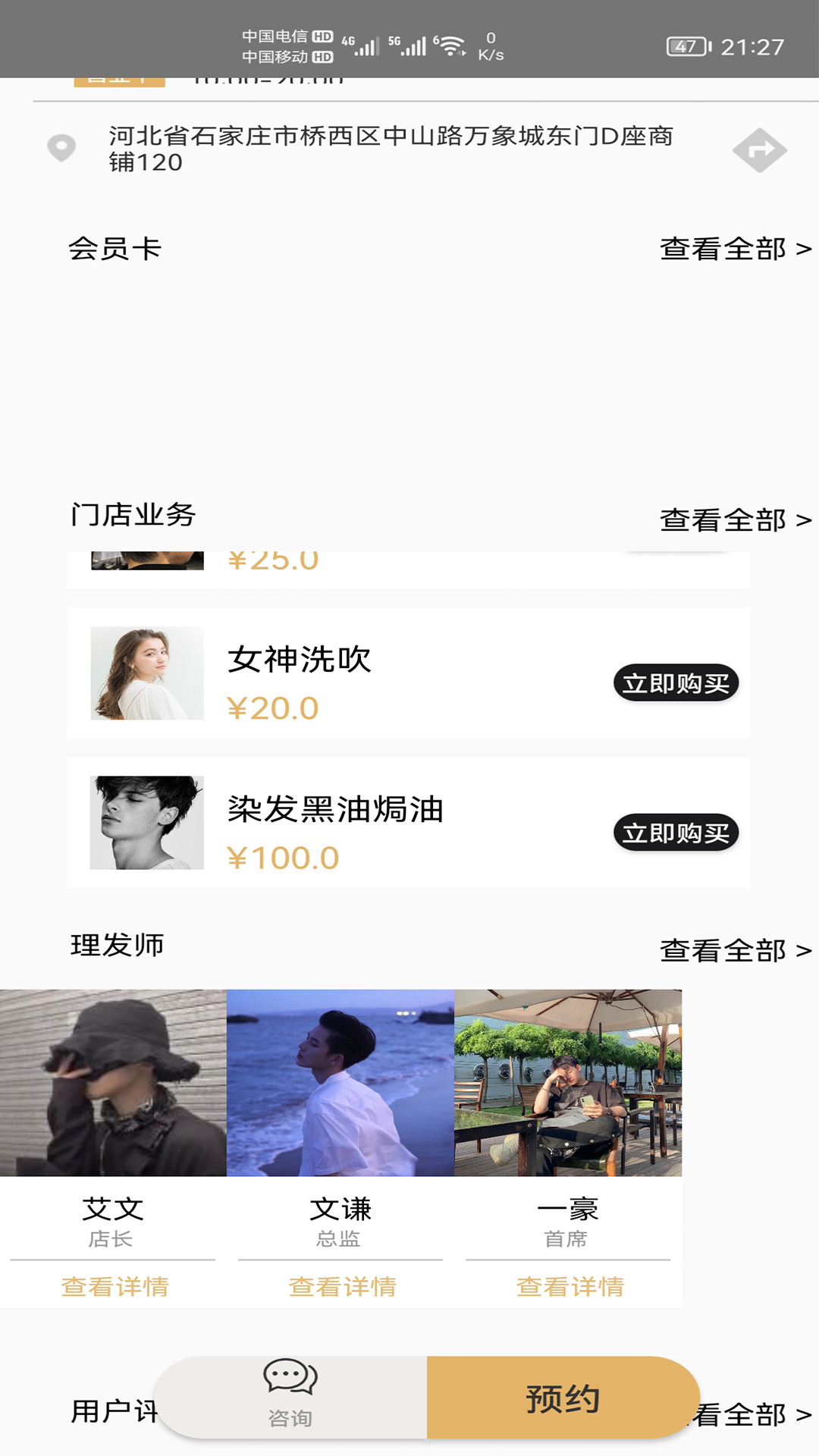Click the battery indicator in the status bar
This screenshot has width=819, height=1456.
[x=686, y=45]
